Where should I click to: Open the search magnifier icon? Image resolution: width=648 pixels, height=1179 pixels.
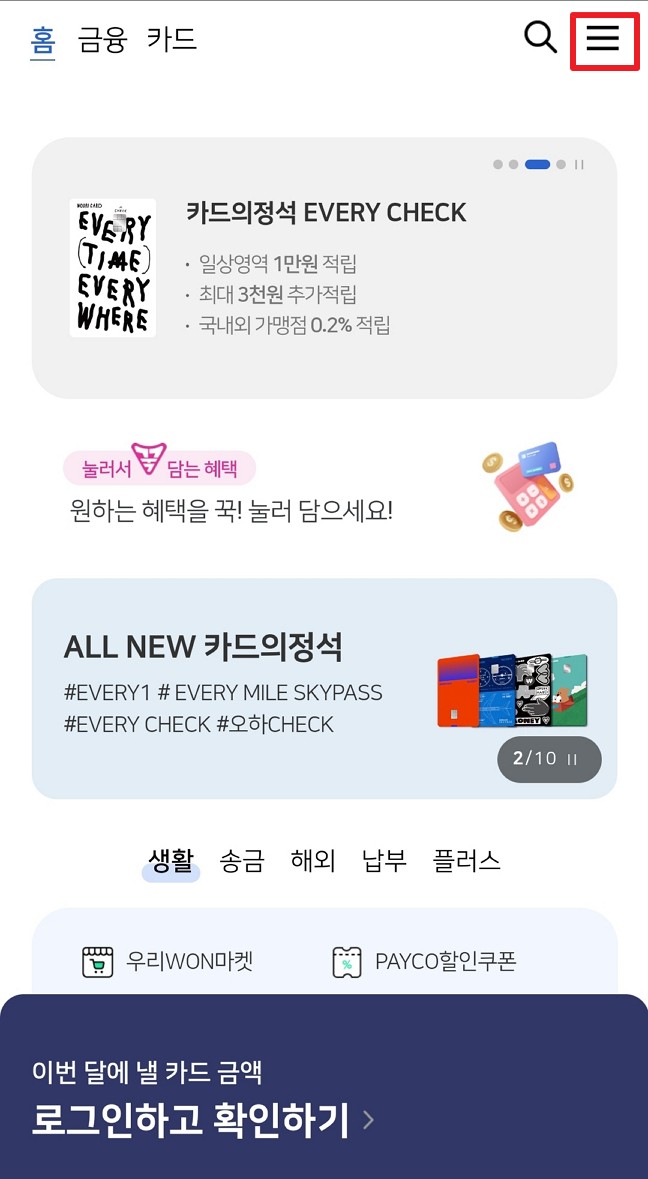(x=540, y=38)
